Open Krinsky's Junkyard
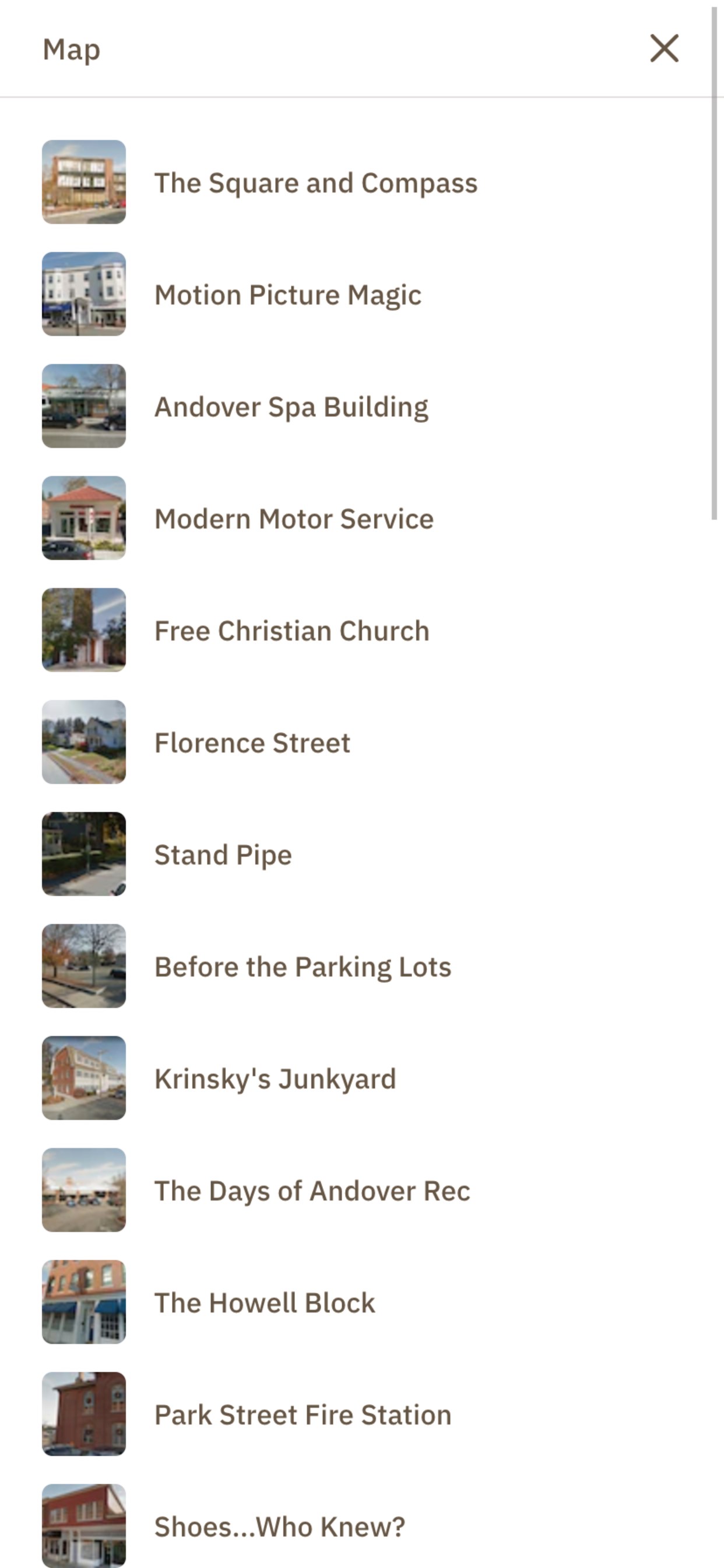This screenshot has width=724, height=1568. [x=362, y=1078]
